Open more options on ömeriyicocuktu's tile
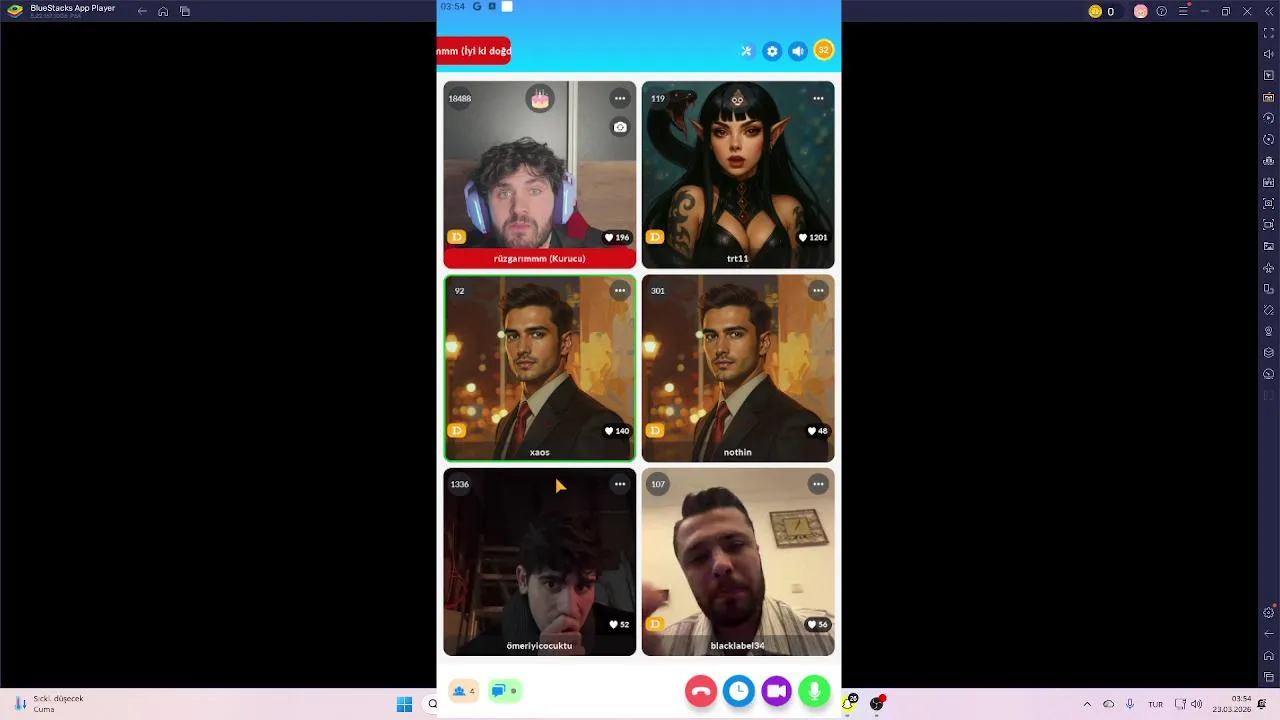The image size is (1280, 720). tap(620, 484)
